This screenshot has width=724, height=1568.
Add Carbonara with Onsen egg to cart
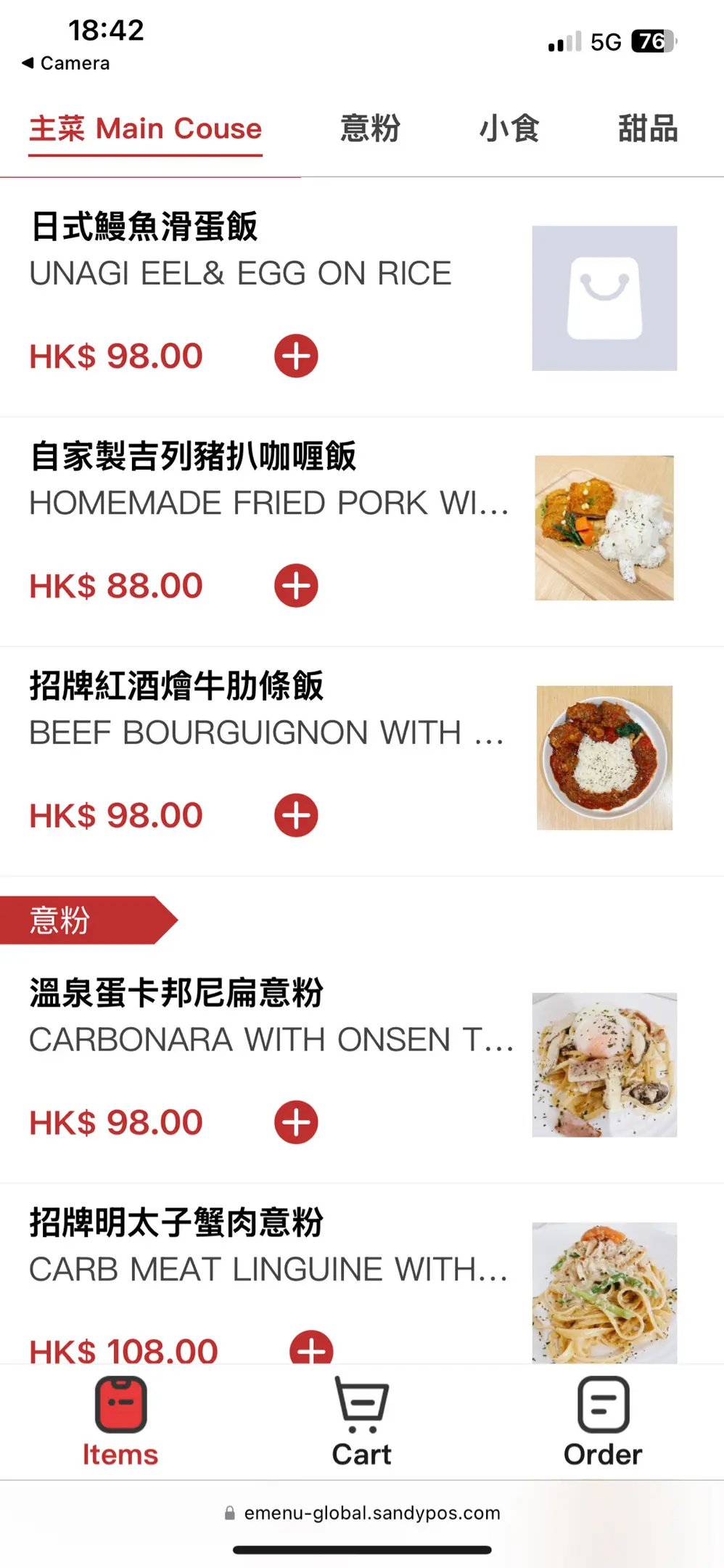(x=296, y=1122)
